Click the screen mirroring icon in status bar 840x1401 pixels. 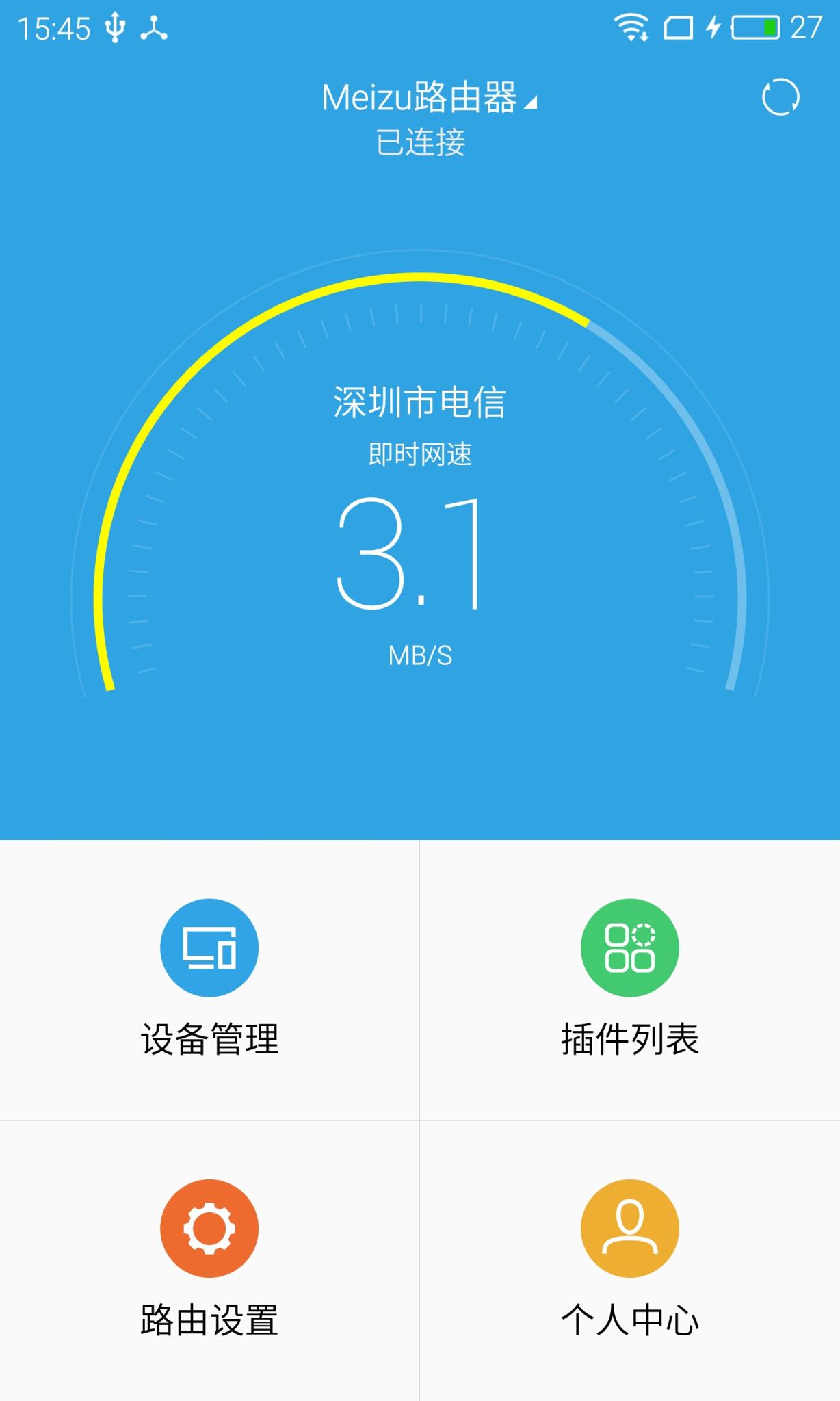(677, 27)
